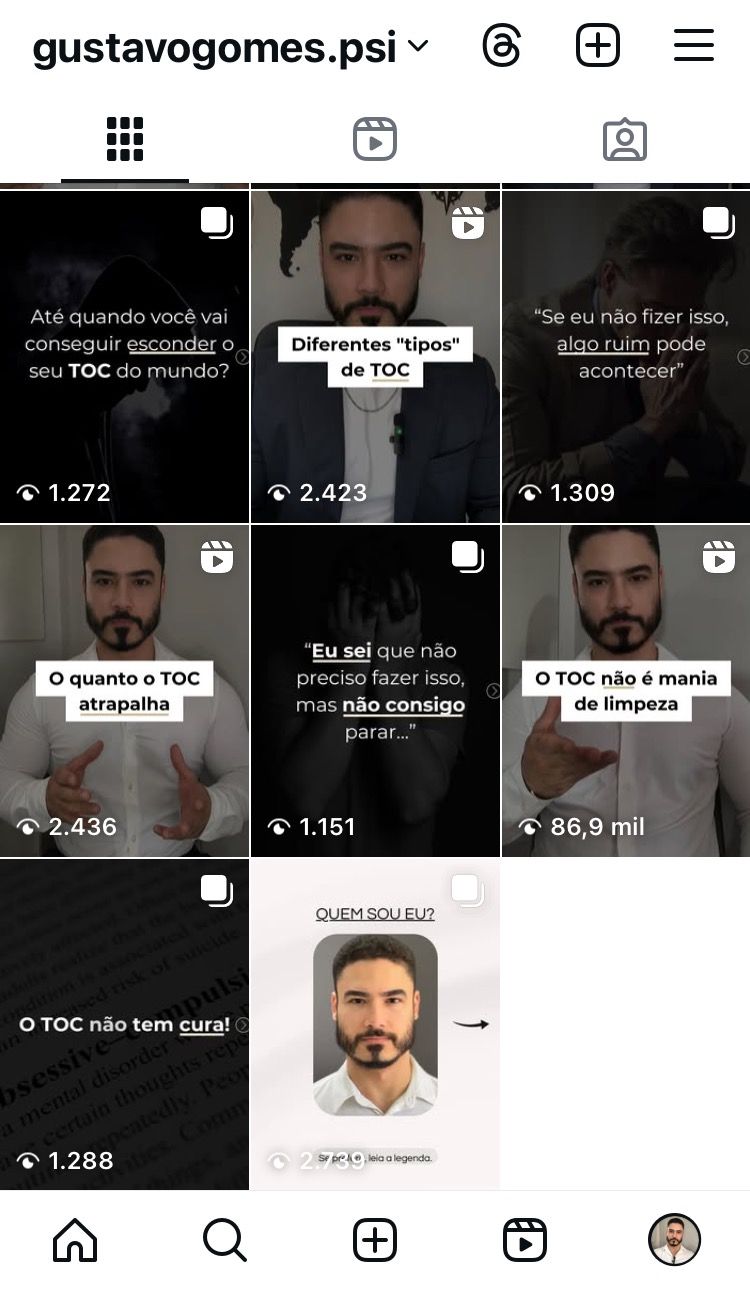Screen dimensions: 750x1289
Task: Open the post 'Até quando você vai conseguir esconder'
Action: click(124, 356)
